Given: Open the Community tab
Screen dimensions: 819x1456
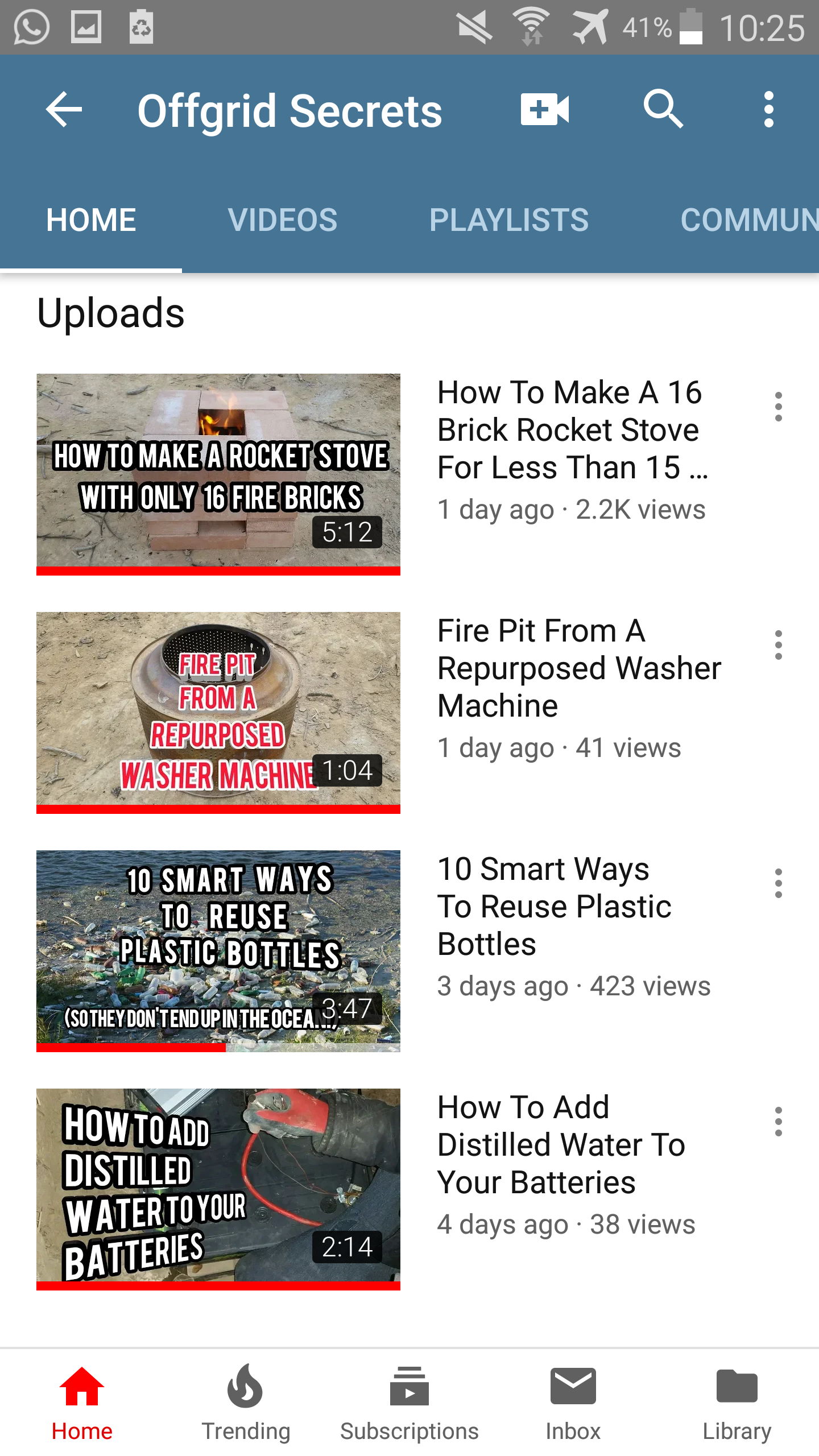Looking at the screenshot, I should click(x=748, y=220).
